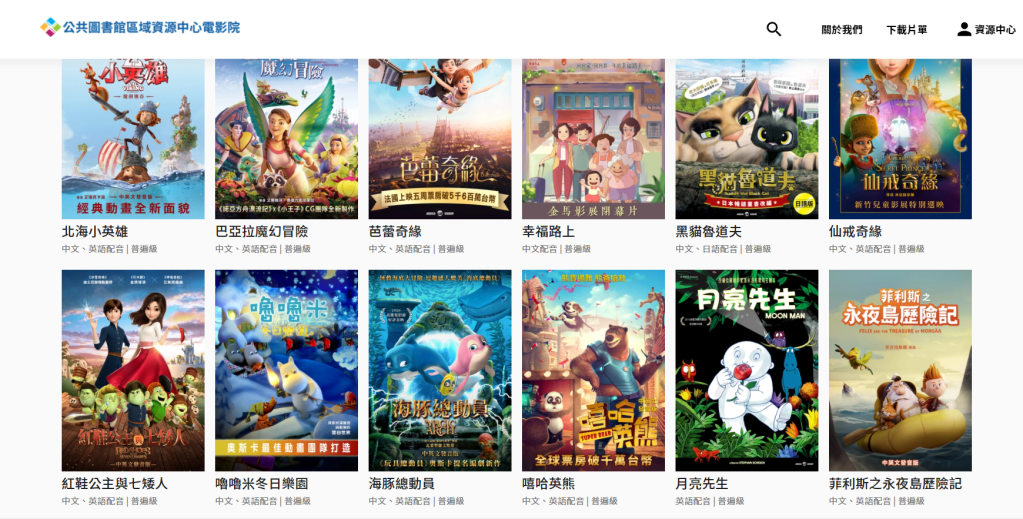1023x519 pixels.
Task: Go to 公共圖書館區域資源中心電影院 home
Action: 140,27
